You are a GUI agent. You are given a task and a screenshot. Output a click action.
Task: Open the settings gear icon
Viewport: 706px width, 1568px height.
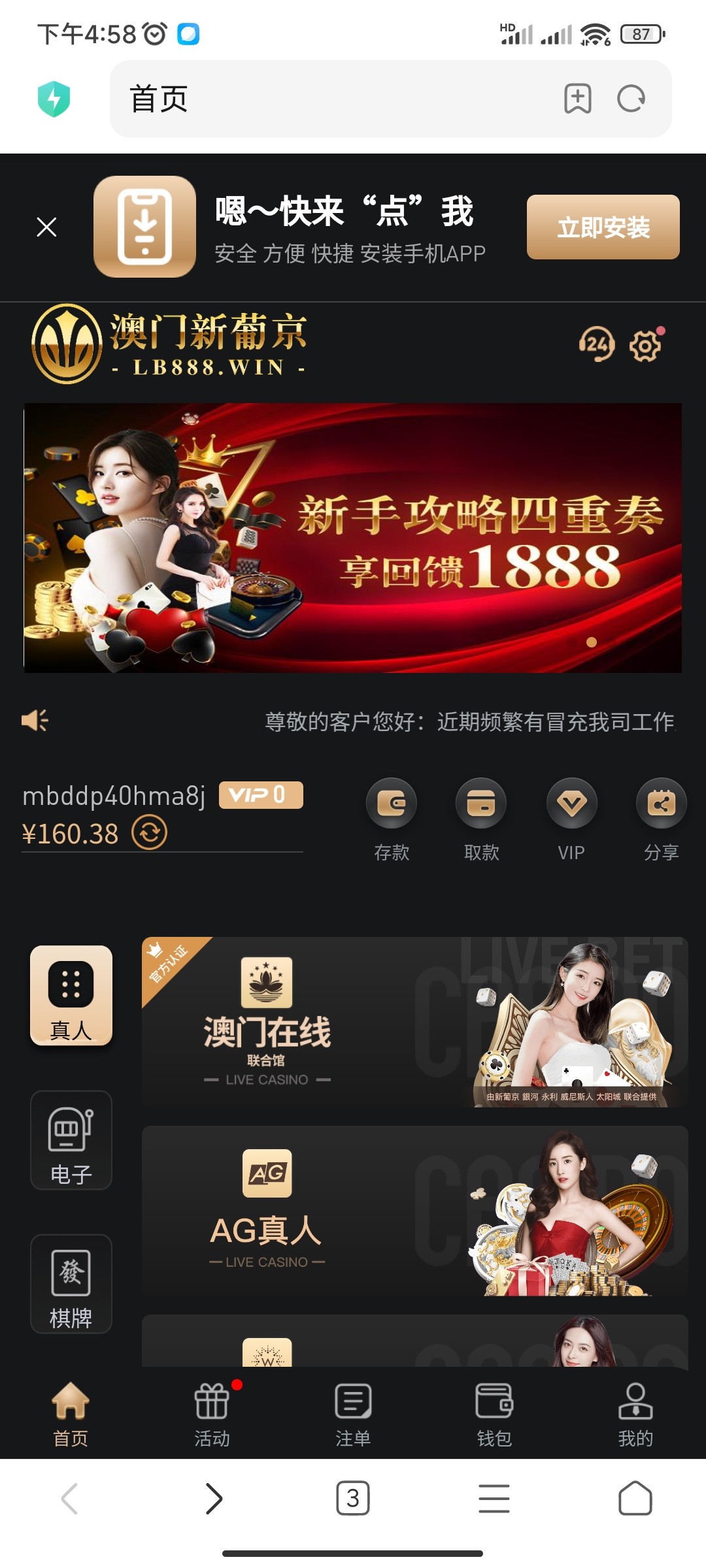(x=646, y=346)
